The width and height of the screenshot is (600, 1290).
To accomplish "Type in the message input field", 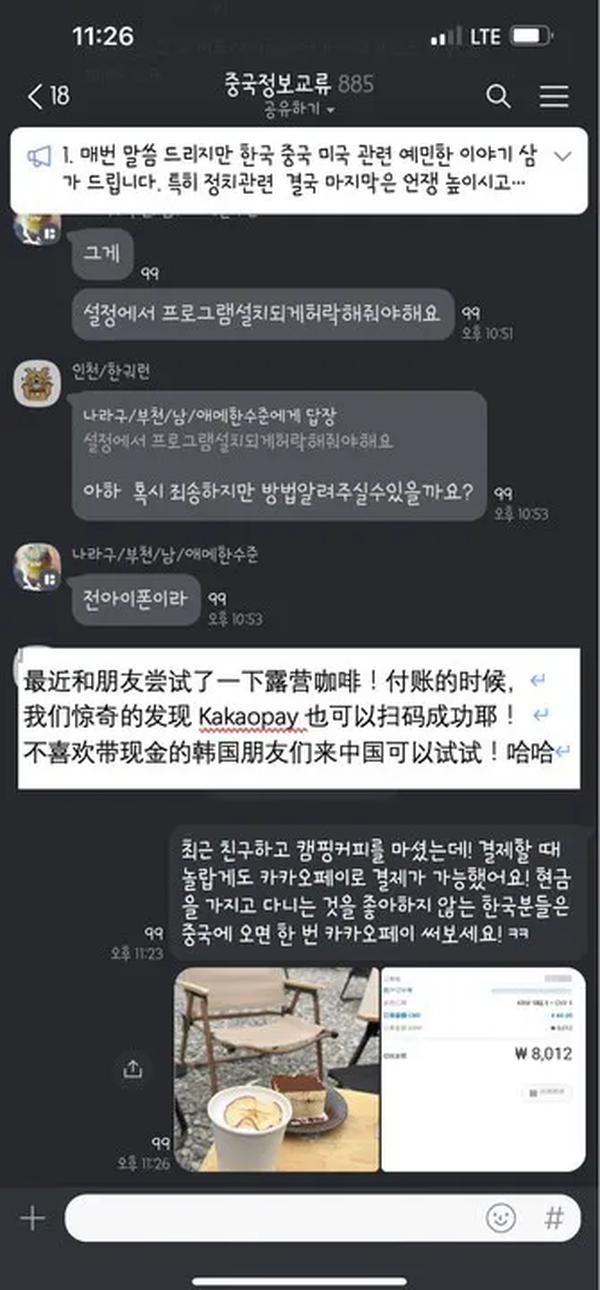I will 270,1218.
